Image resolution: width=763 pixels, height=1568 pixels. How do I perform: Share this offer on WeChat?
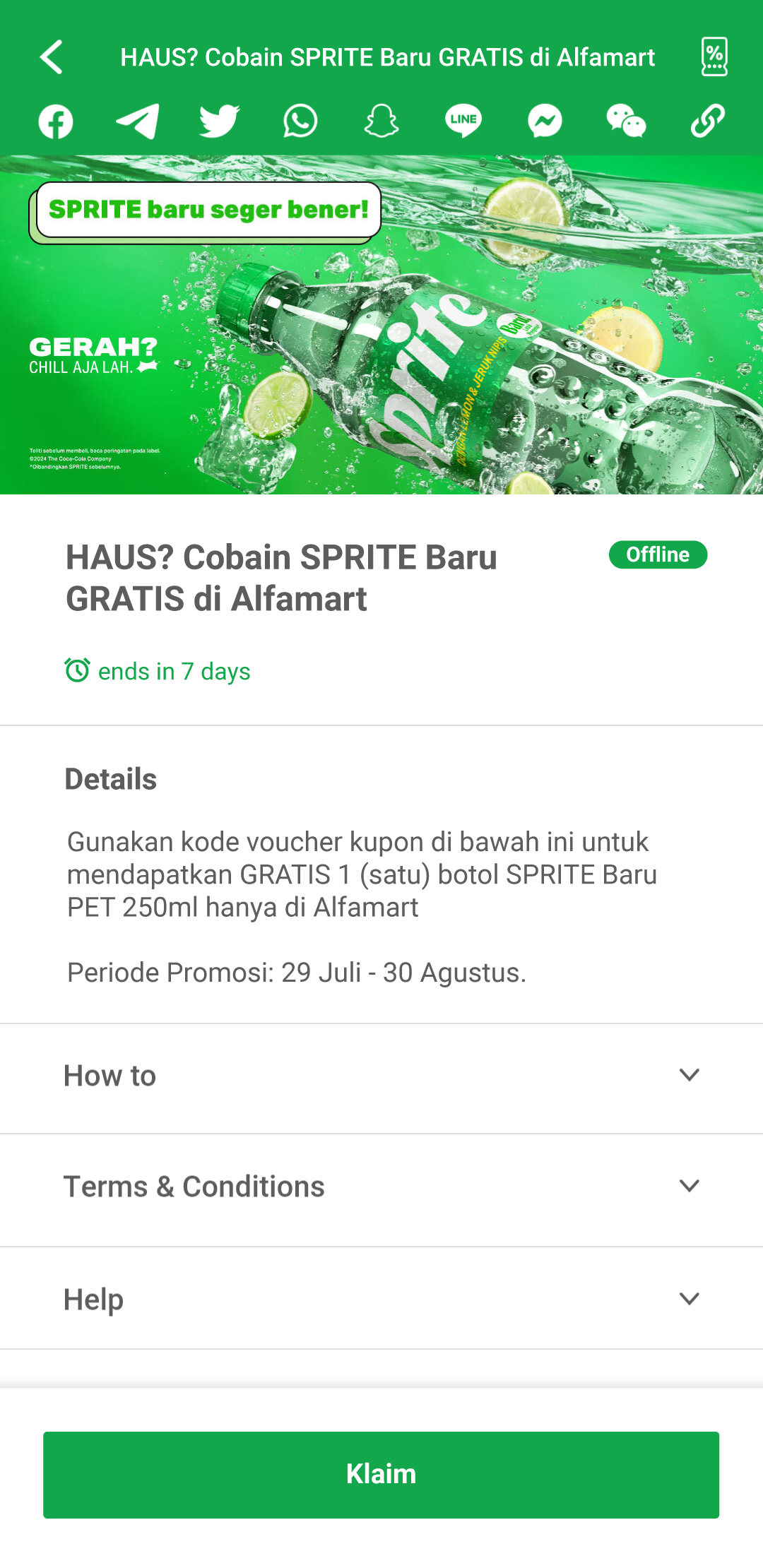tap(626, 121)
